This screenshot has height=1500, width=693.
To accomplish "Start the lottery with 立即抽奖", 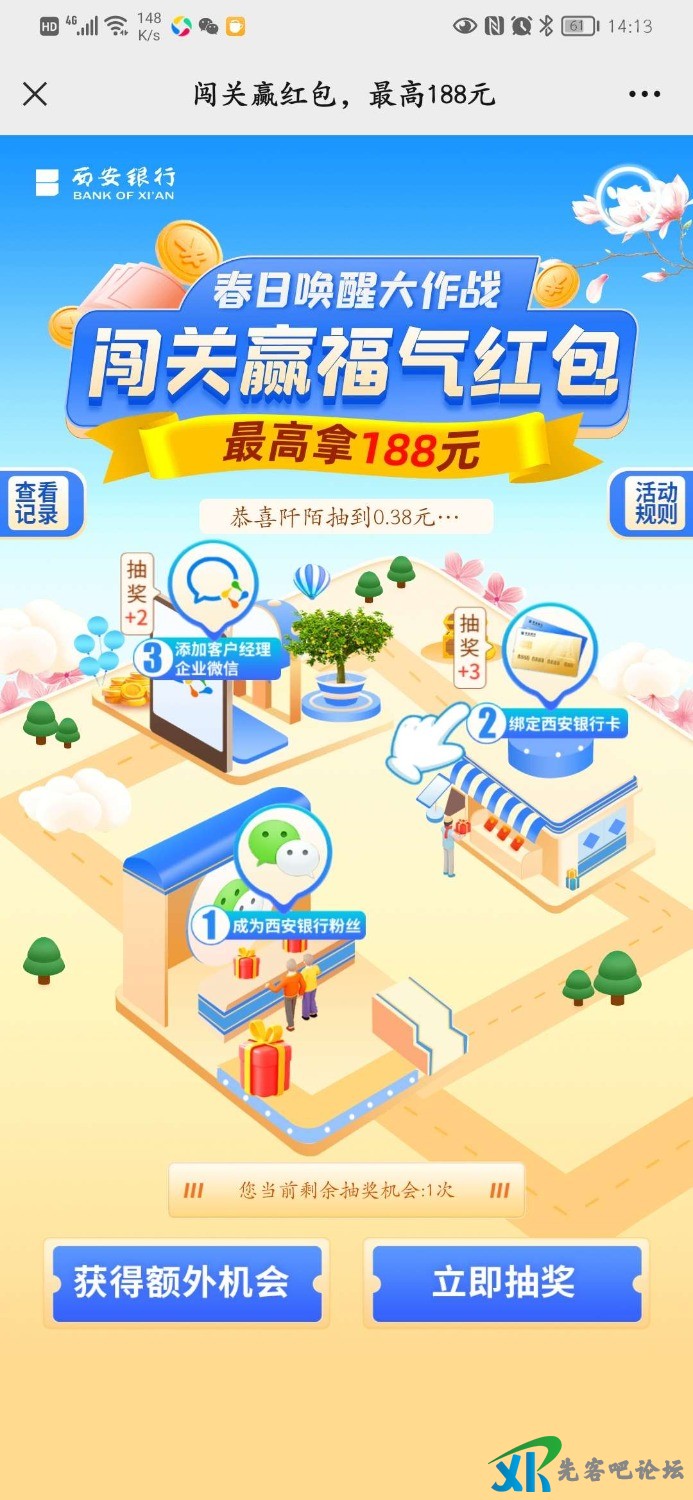I will coord(506,1283).
